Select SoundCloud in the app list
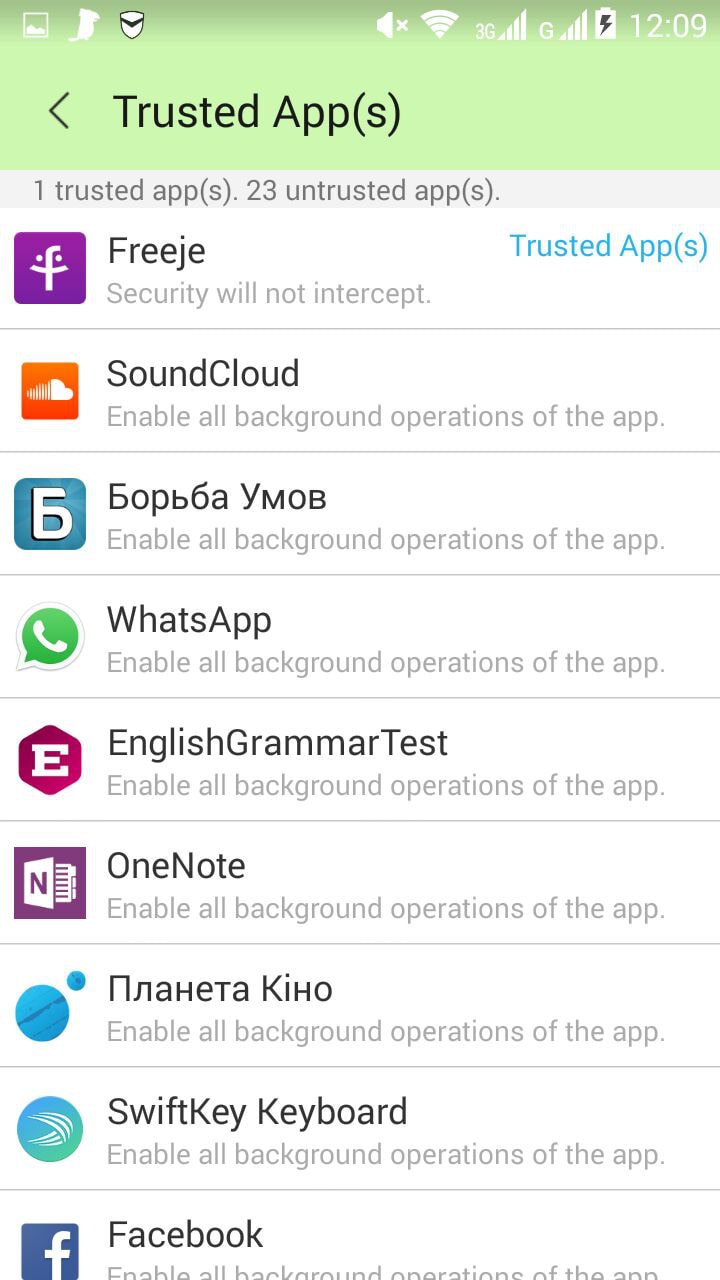The height and width of the screenshot is (1280, 720). point(360,391)
